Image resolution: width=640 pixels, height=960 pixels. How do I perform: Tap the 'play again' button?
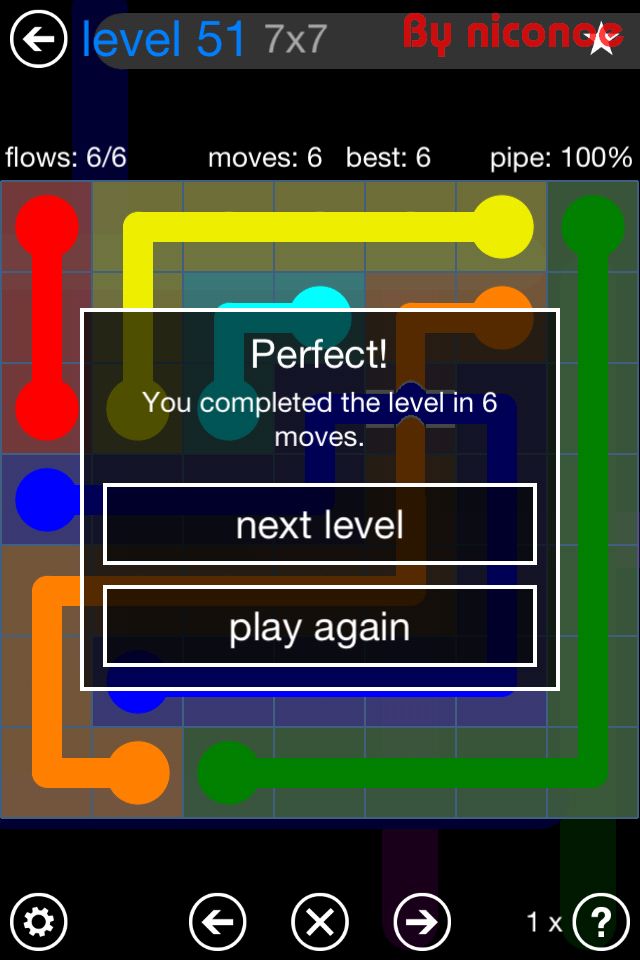[320, 627]
